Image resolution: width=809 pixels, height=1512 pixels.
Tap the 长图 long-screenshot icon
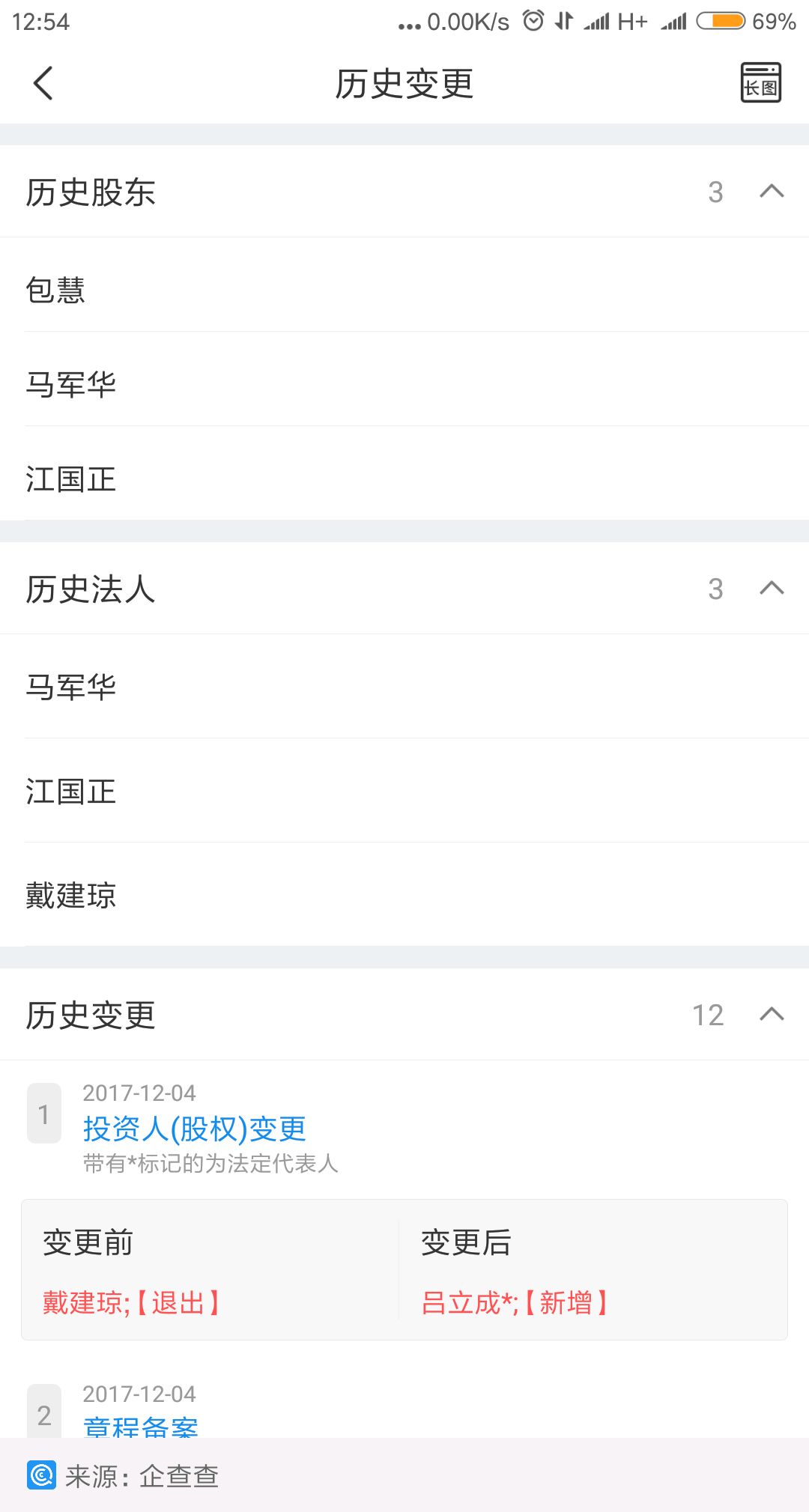point(760,82)
